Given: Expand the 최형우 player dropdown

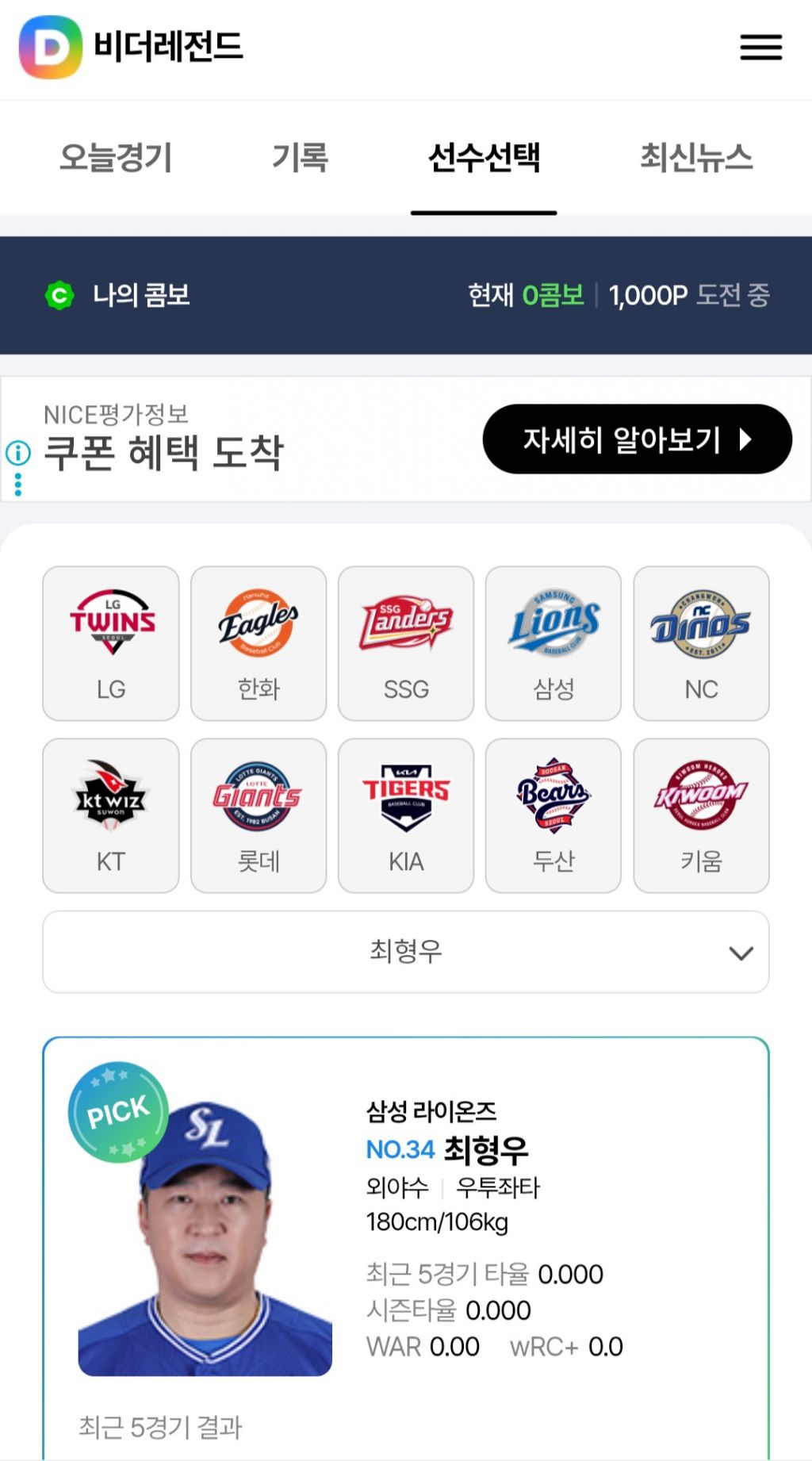Looking at the screenshot, I should point(406,952).
